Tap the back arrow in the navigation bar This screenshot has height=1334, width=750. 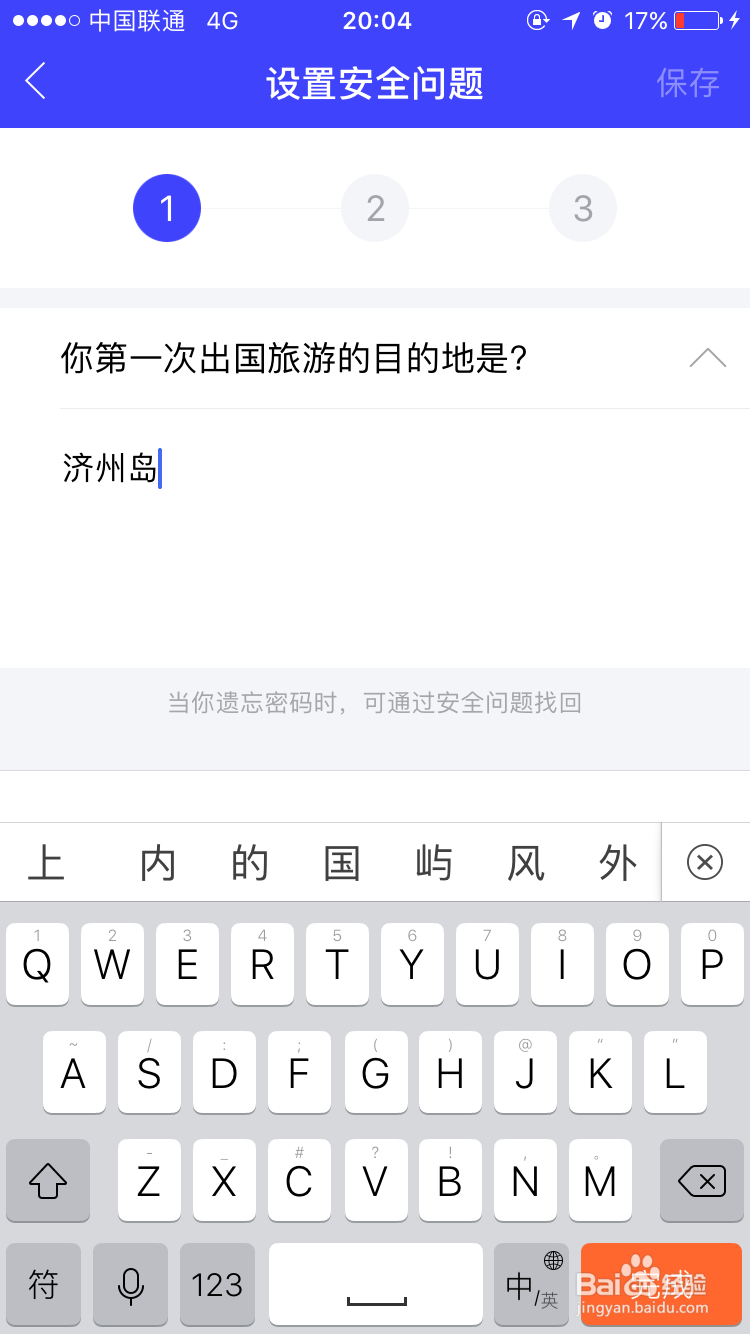point(35,82)
